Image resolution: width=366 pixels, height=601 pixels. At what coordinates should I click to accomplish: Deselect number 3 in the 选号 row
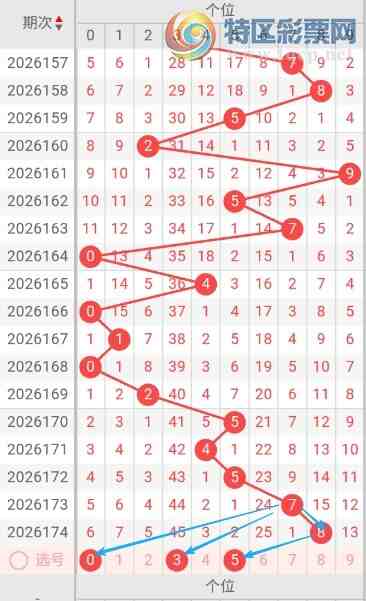[177, 560]
